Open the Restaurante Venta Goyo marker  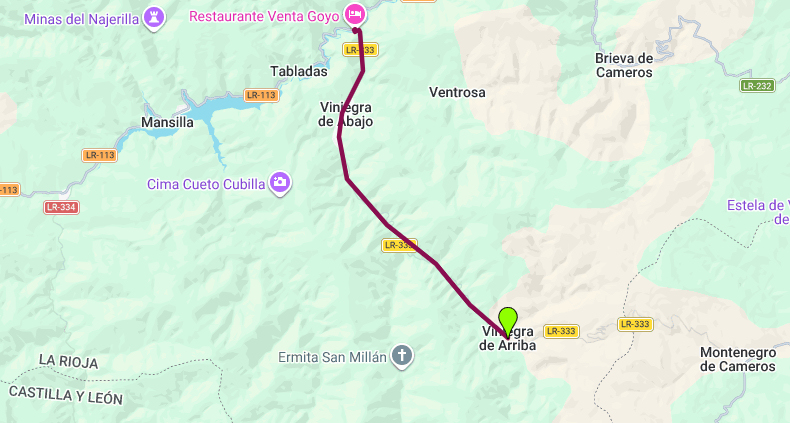[x=355, y=14]
